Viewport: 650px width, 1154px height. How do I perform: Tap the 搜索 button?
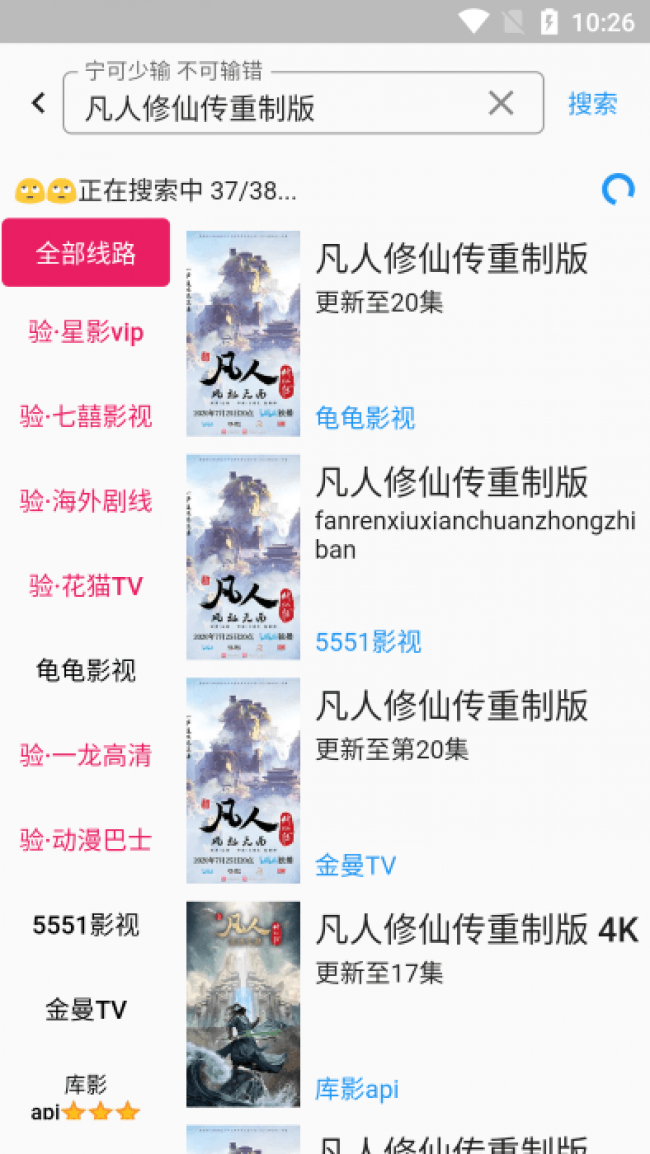(x=593, y=104)
